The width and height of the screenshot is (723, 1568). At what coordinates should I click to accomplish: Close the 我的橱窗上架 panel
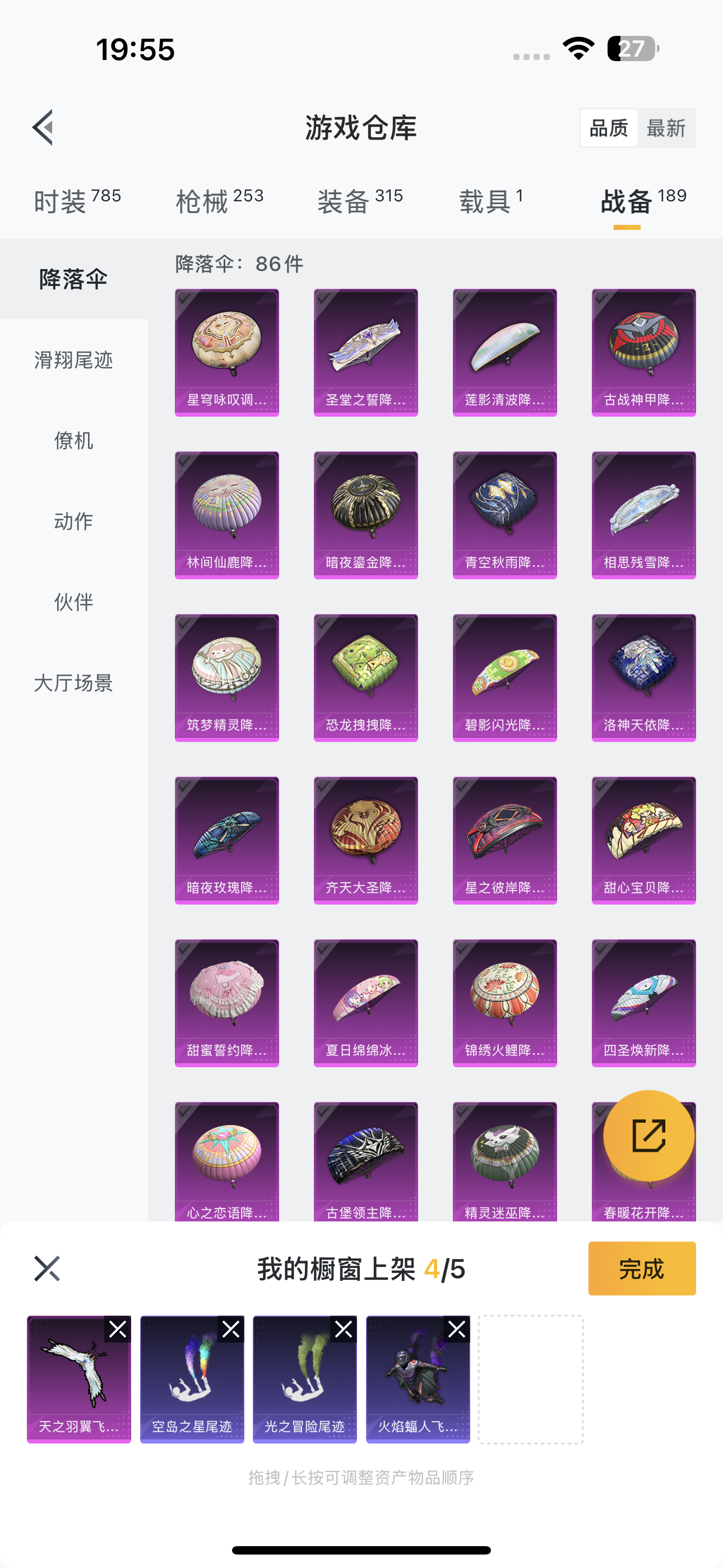pos(47,1269)
